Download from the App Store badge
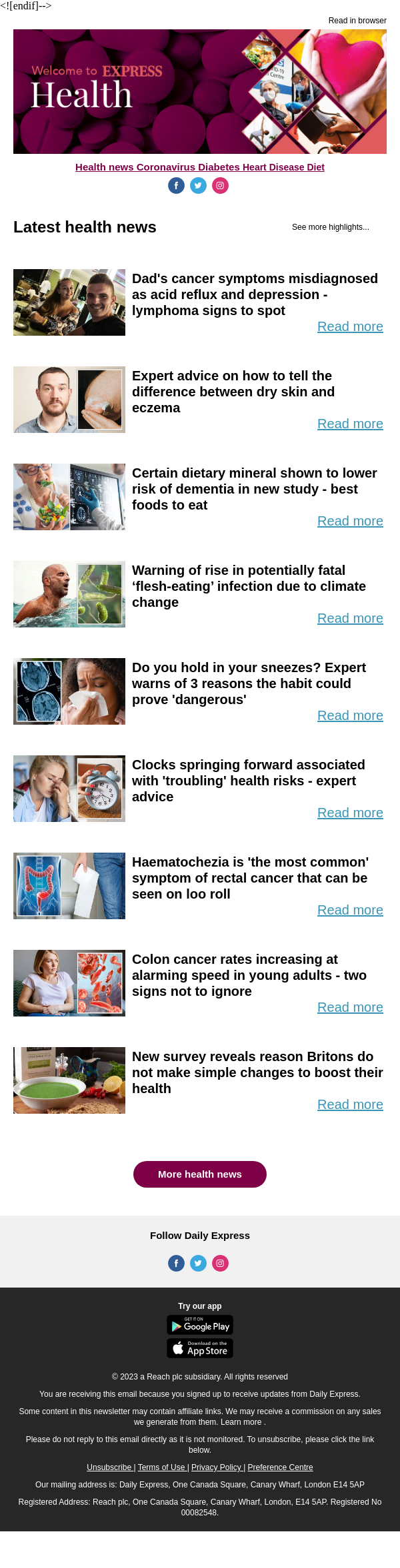 (200, 1348)
